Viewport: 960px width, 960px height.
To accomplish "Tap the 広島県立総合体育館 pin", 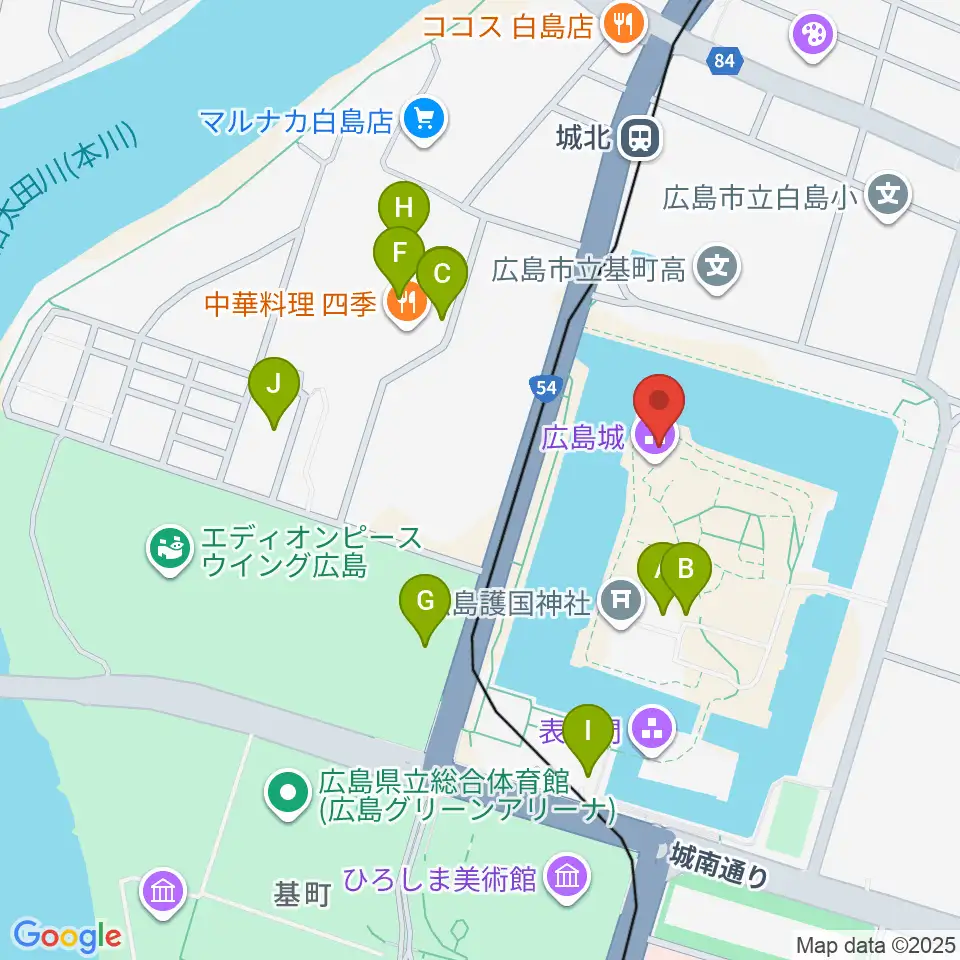I will (x=288, y=795).
